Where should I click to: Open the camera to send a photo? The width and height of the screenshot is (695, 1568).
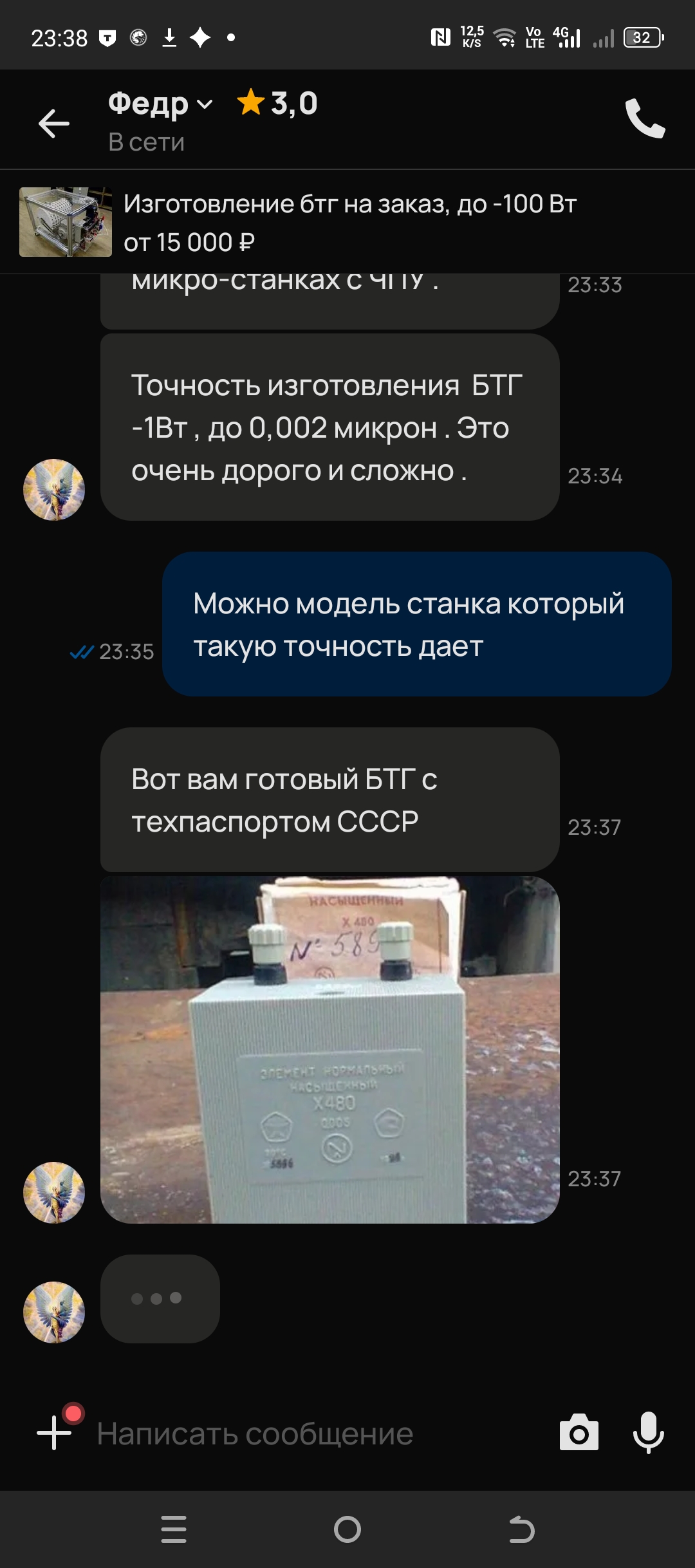click(x=579, y=1433)
